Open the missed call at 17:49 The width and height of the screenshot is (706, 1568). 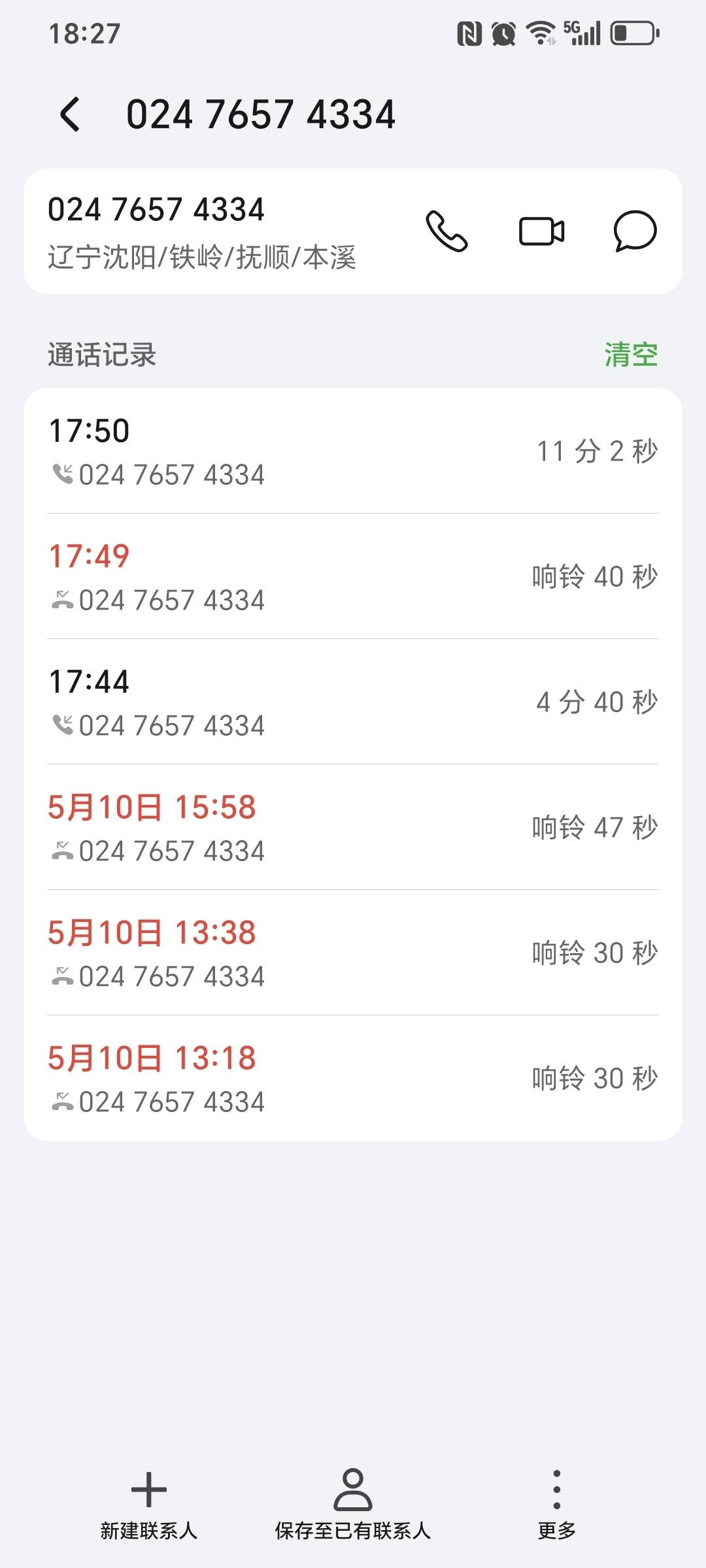tap(353, 576)
